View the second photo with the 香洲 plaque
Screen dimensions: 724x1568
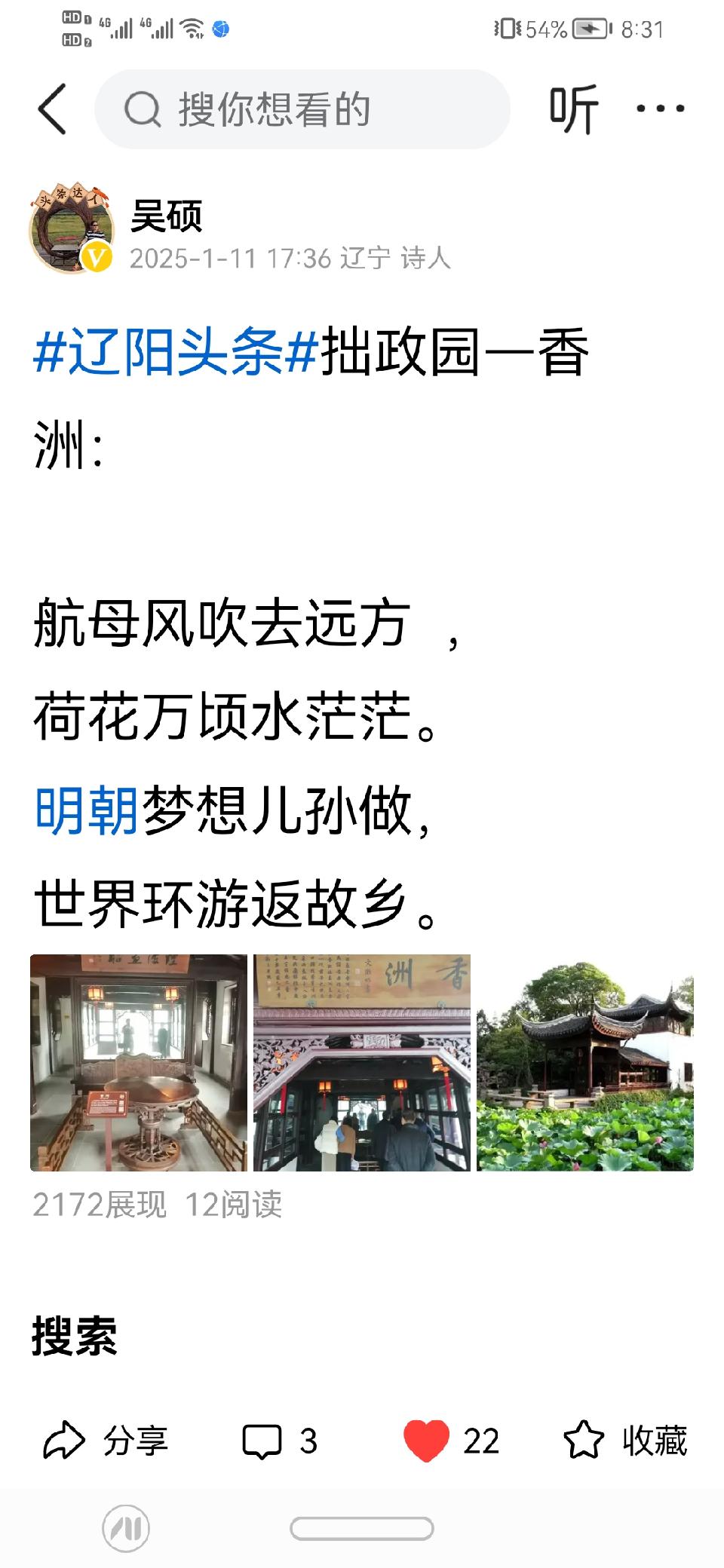[362, 1063]
